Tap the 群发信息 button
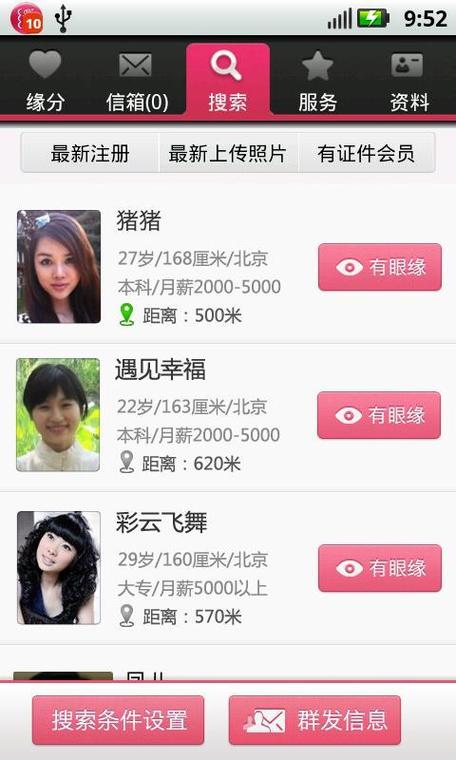The image size is (456, 760). pyautogui.click(x=315, y=720)
